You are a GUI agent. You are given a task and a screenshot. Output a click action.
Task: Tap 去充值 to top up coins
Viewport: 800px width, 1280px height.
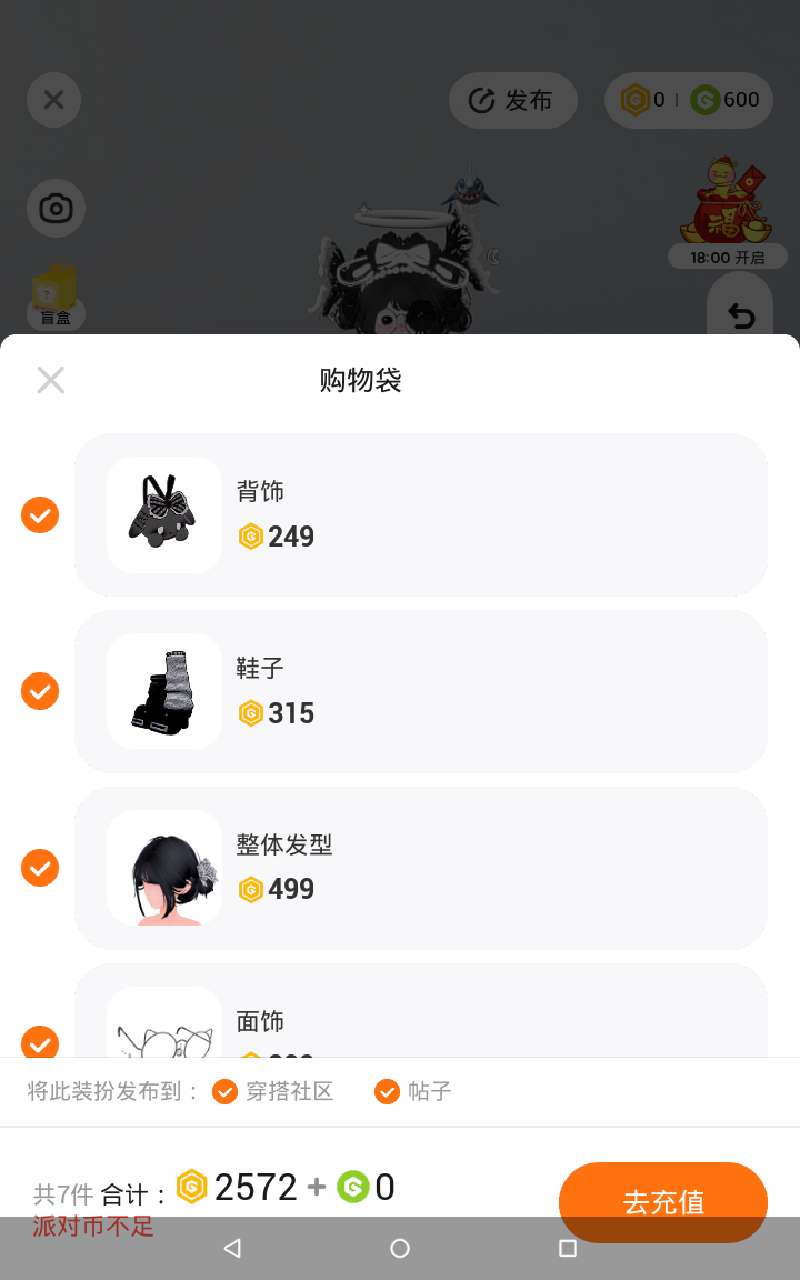[x=663, y=1201]
